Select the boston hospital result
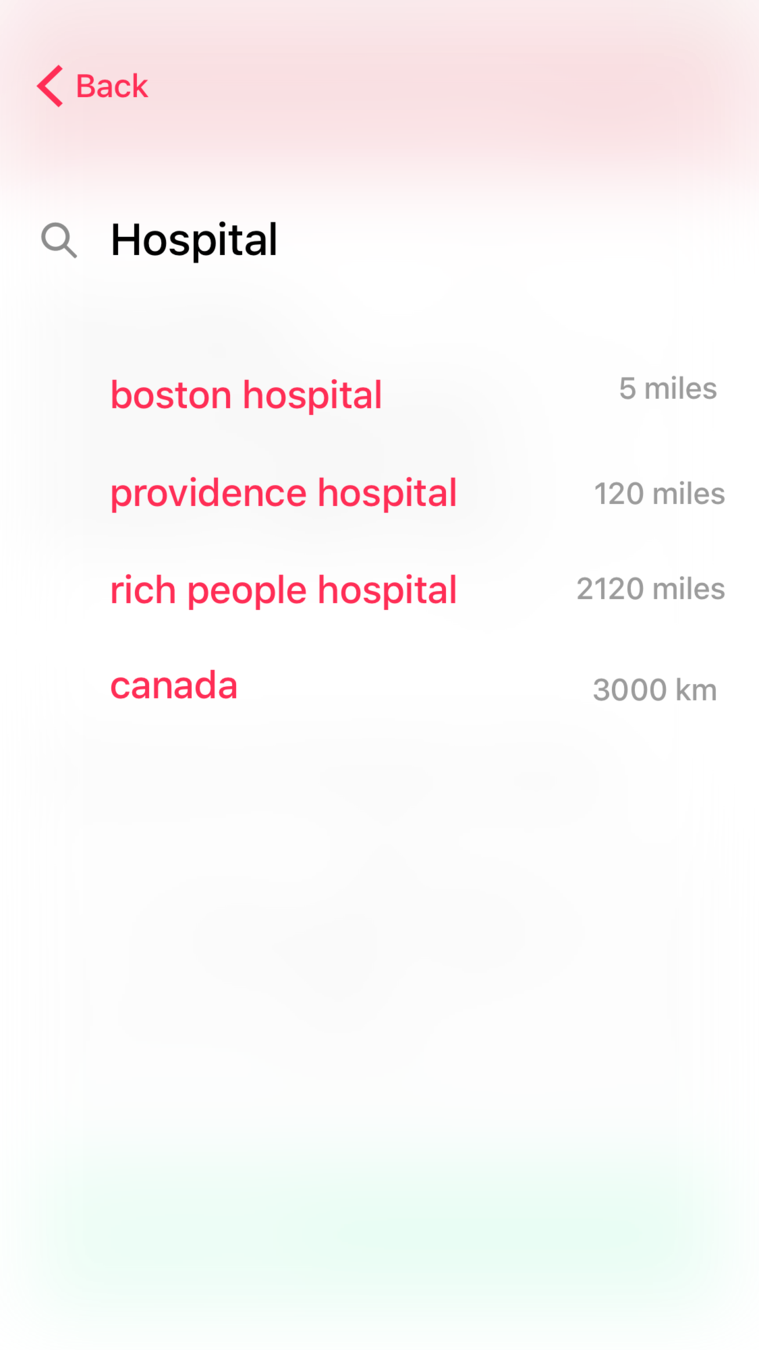Screen dimensions: 759x1350 coord(246,395)
